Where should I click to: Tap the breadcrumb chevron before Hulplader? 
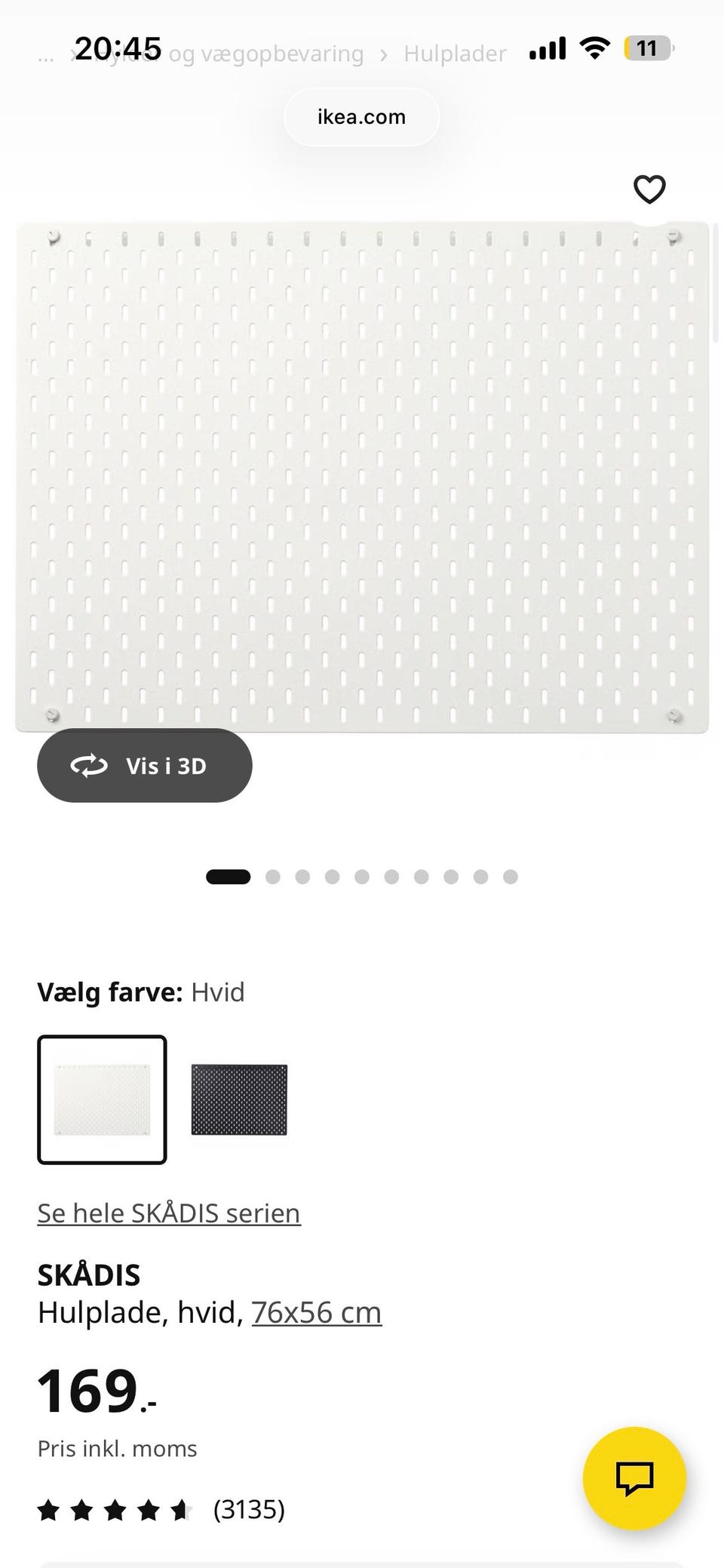(x=385, y=53)
